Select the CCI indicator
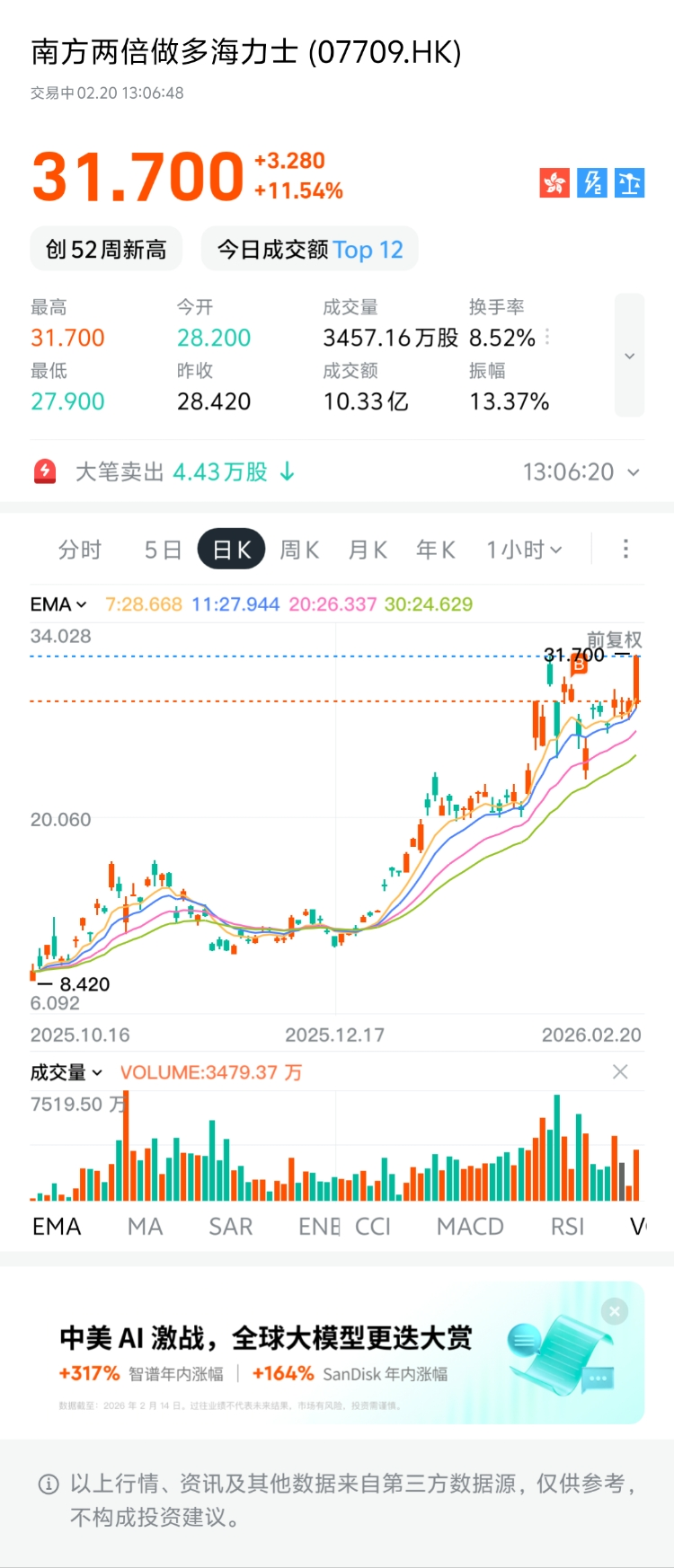Viewport: 674px width, 1568px height. pyautogui.click(x=373, y=1227)
